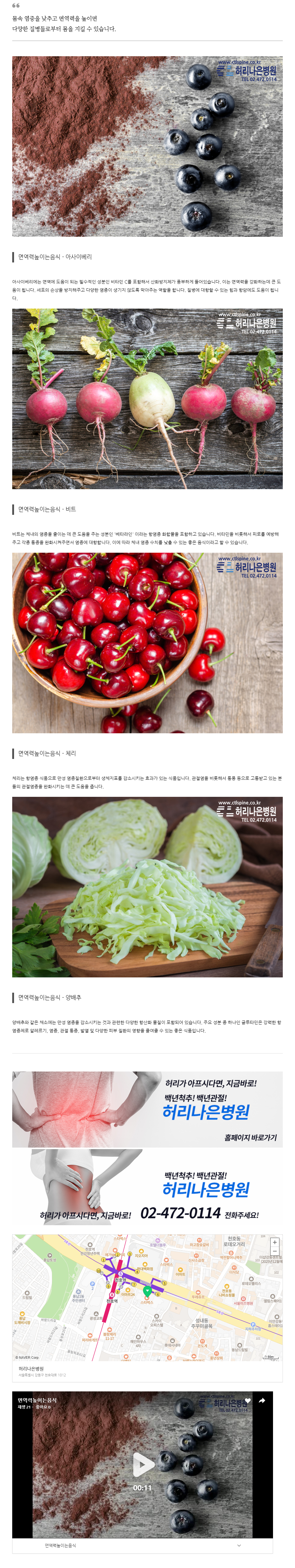This screenshot has width=295, height=1568.
Task: Share the video using the arrow icon
Action: [261, 1400]
